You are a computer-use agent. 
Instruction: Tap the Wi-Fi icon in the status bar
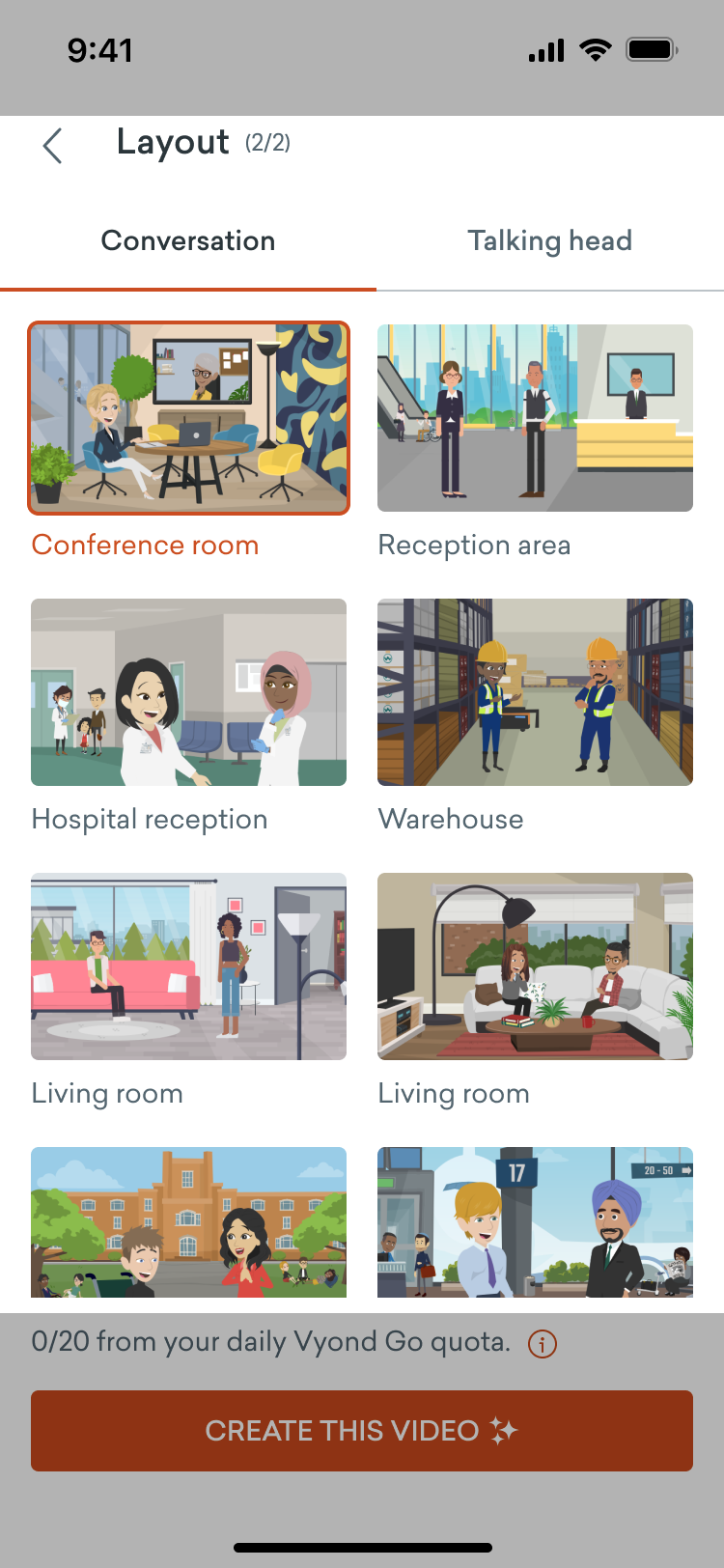click(x=596, y=50)
